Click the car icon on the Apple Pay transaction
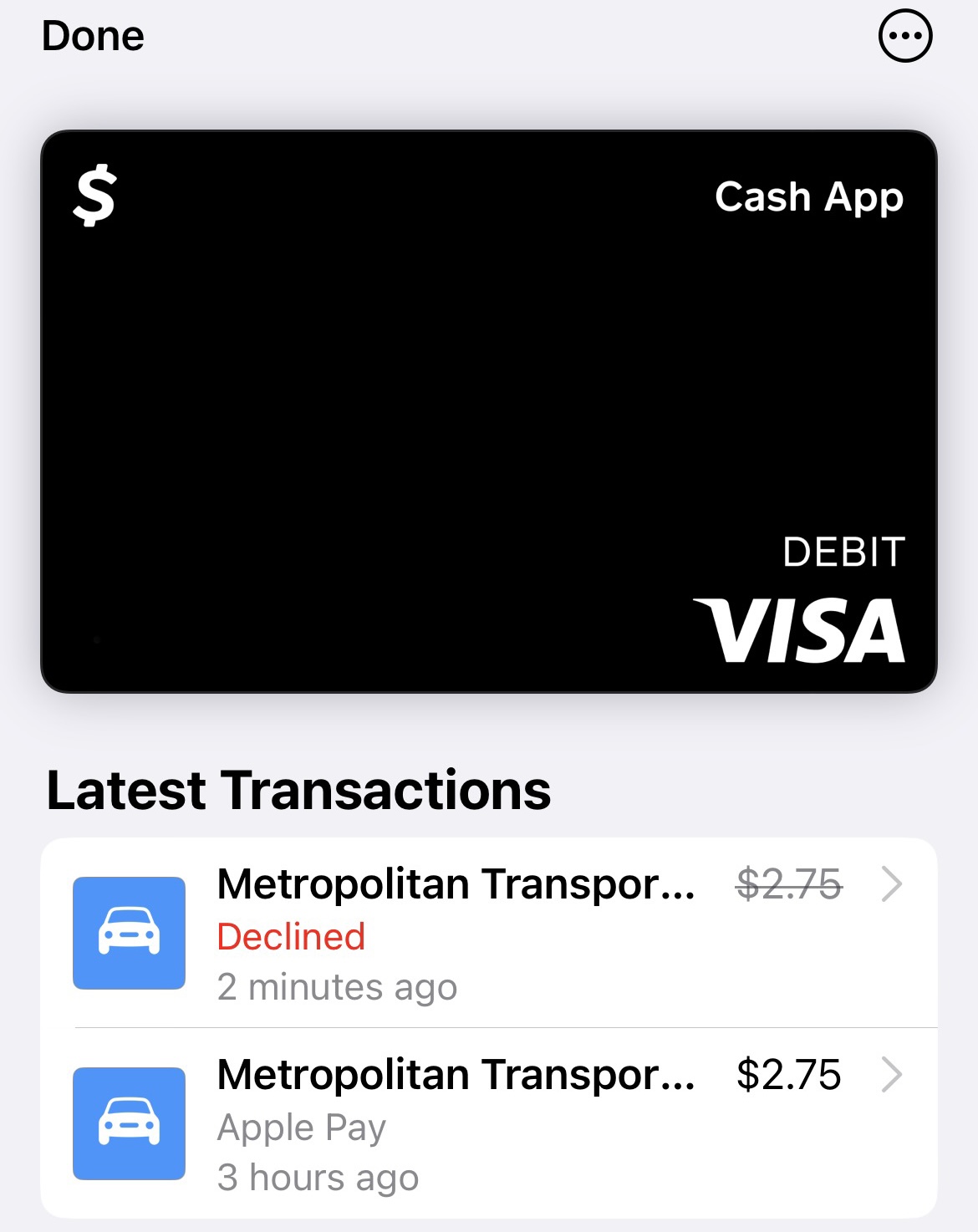 130,1123
